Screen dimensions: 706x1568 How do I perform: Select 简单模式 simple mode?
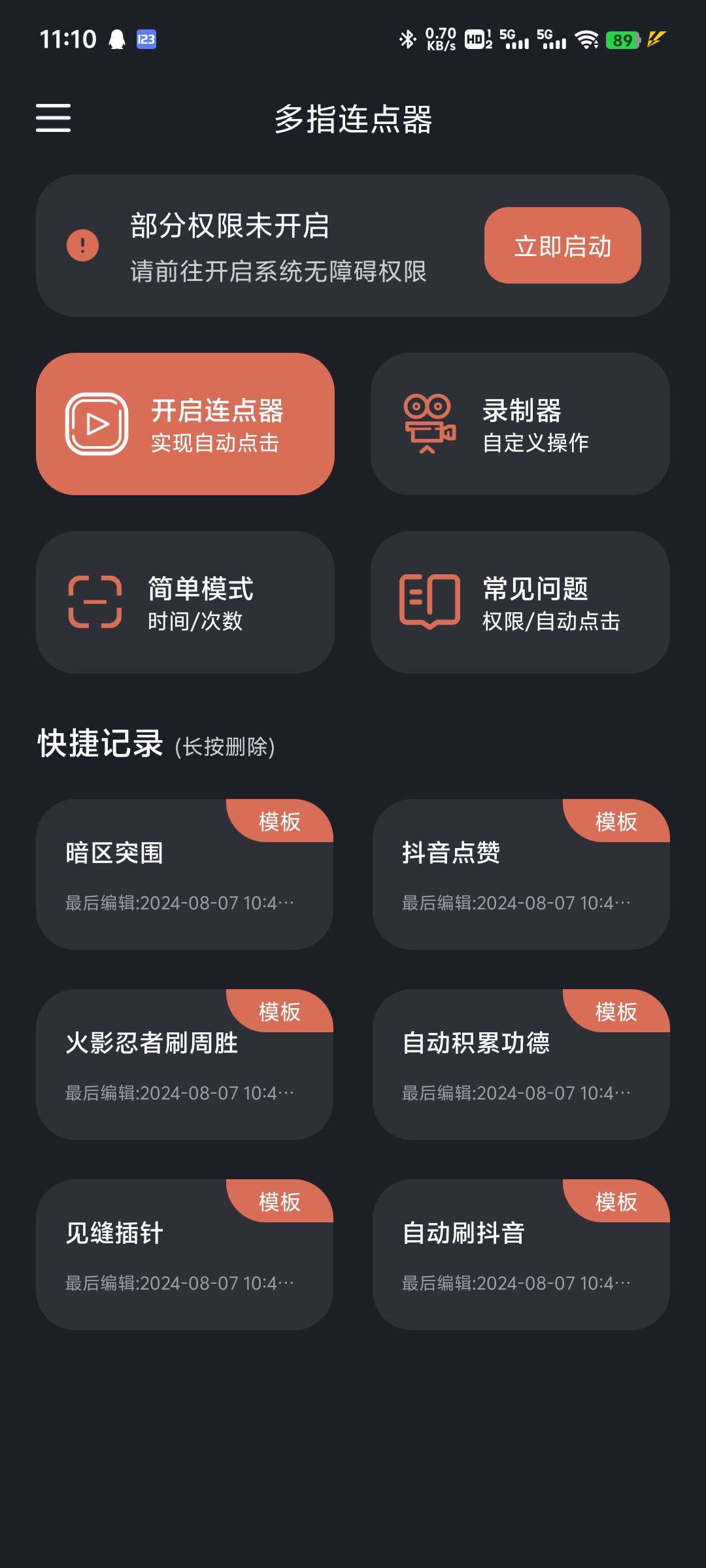tap(185, 602)
